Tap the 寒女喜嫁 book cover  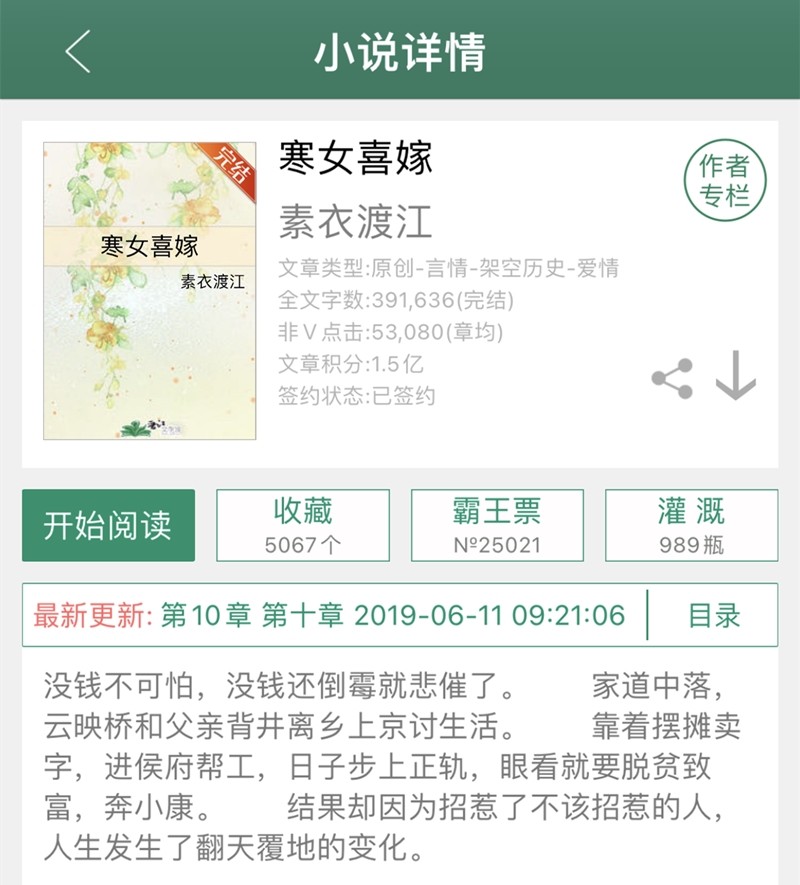(150, 290)
